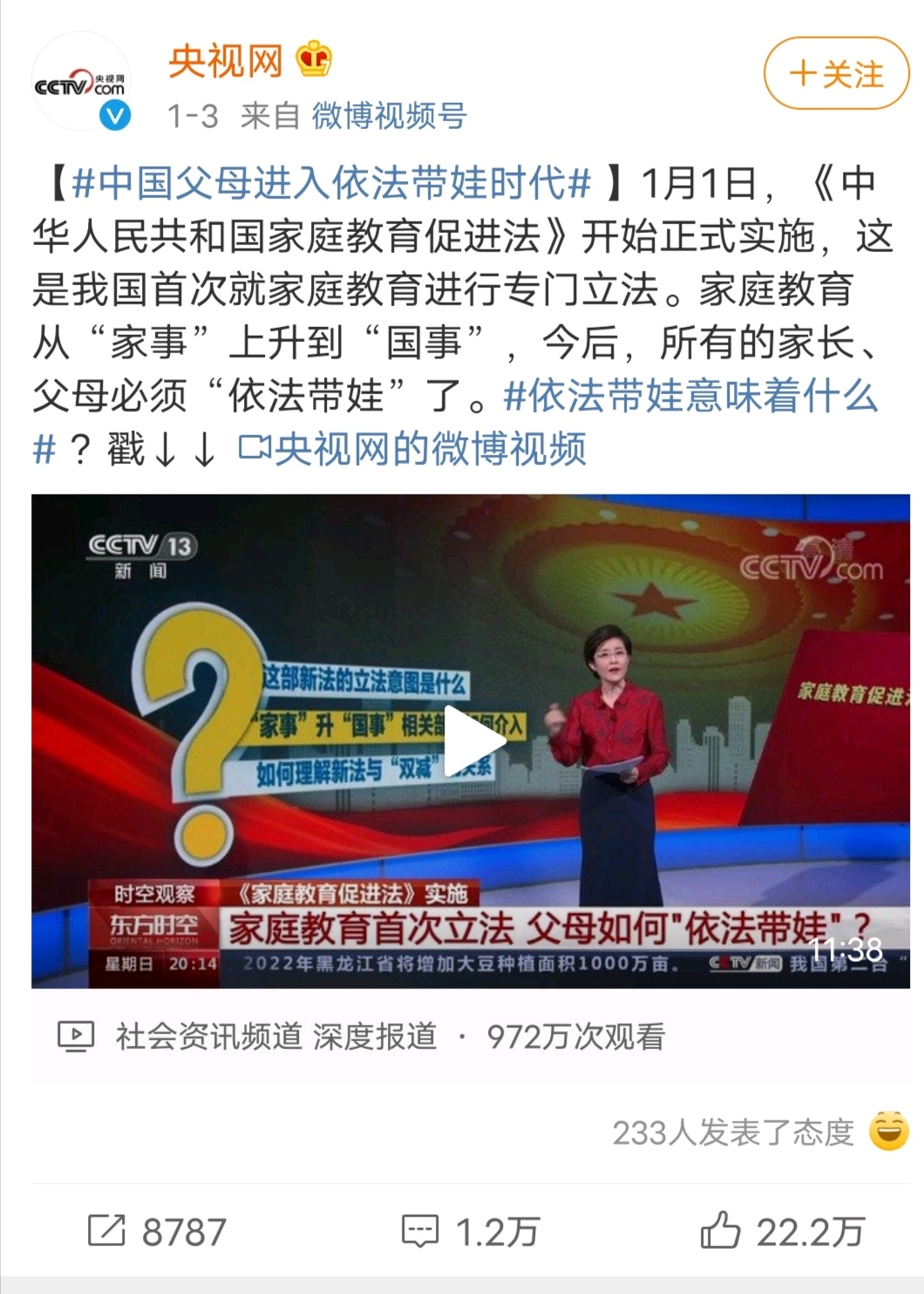Viewport: 924px width, 1294px height.
Task: Repost this Weibo post
Action: tap(157, 1231)
